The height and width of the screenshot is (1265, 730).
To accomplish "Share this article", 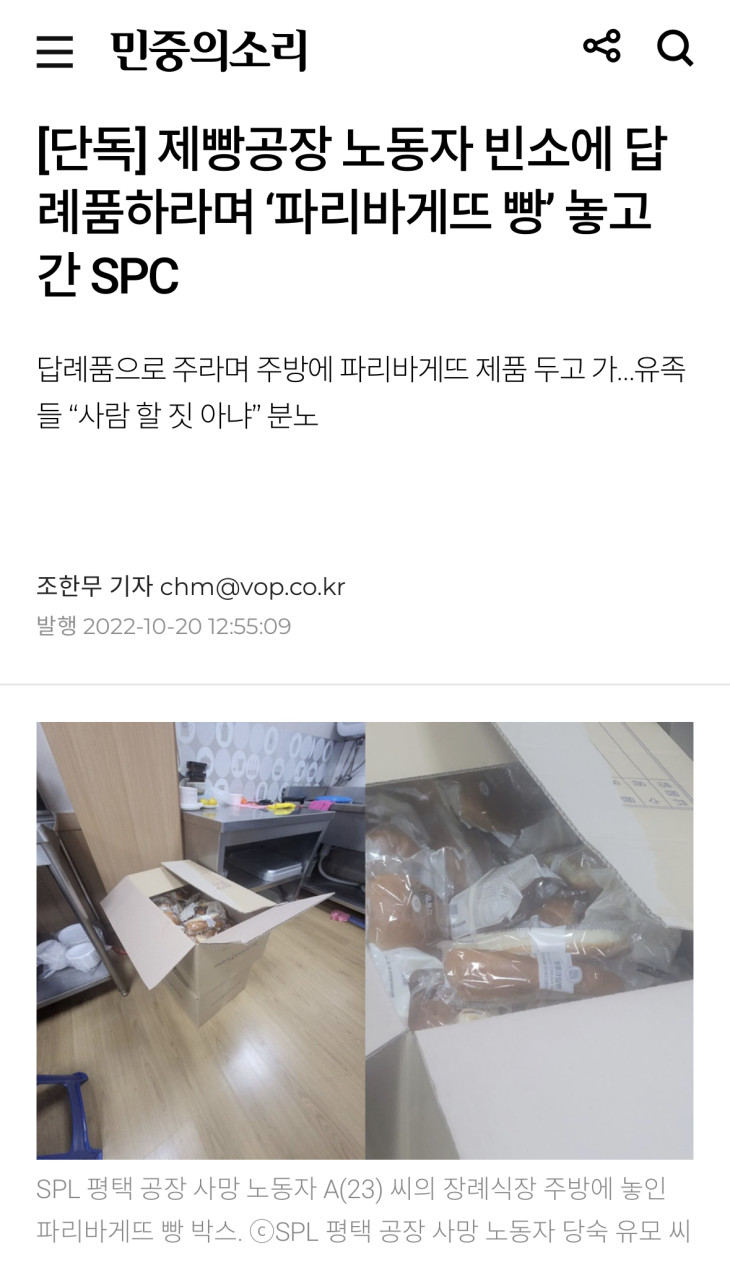I will (601, 46).
